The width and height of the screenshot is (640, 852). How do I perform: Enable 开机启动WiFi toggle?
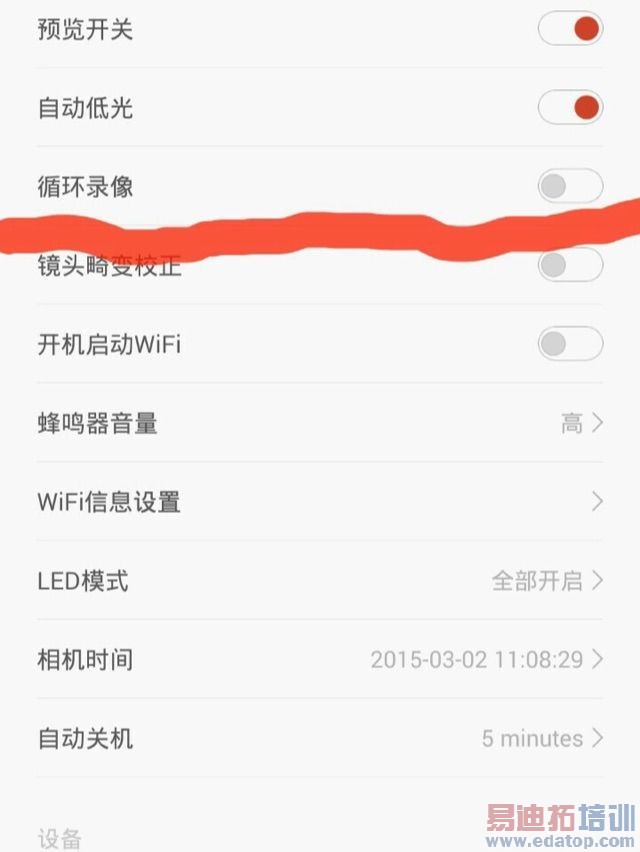click(570, 344)
